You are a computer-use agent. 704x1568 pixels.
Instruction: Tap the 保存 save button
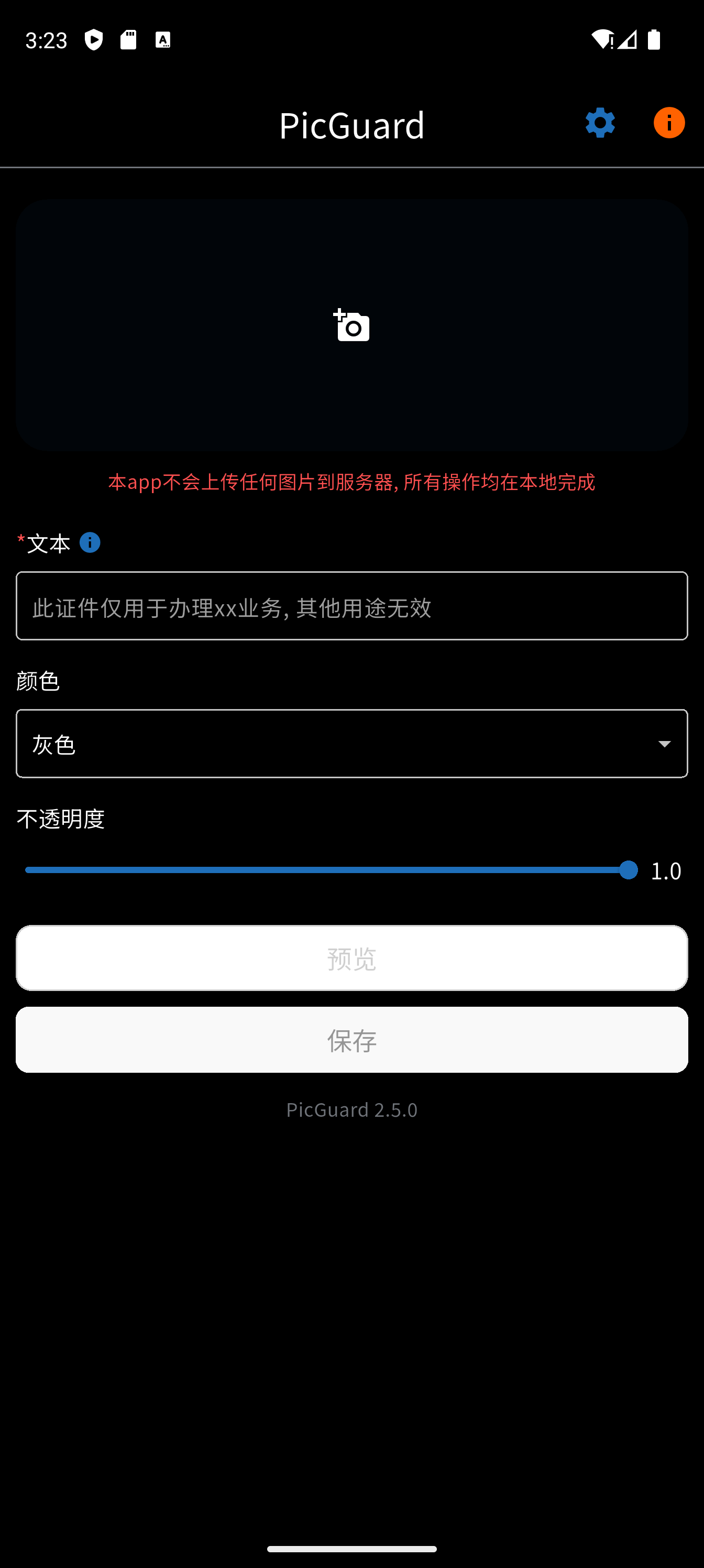coord(351,1040)
